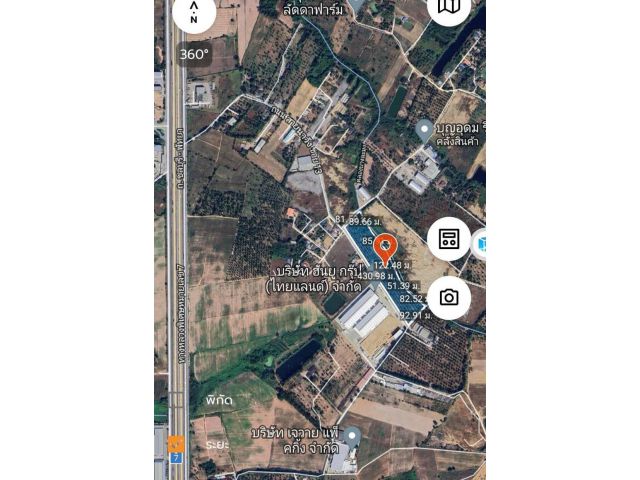Image resolution: width=640 pixels, height=480 pixels.
Task: Open the บริษัท เจวาย แพ็คกิ้ง place marker
Action: (x=352, y=437)
